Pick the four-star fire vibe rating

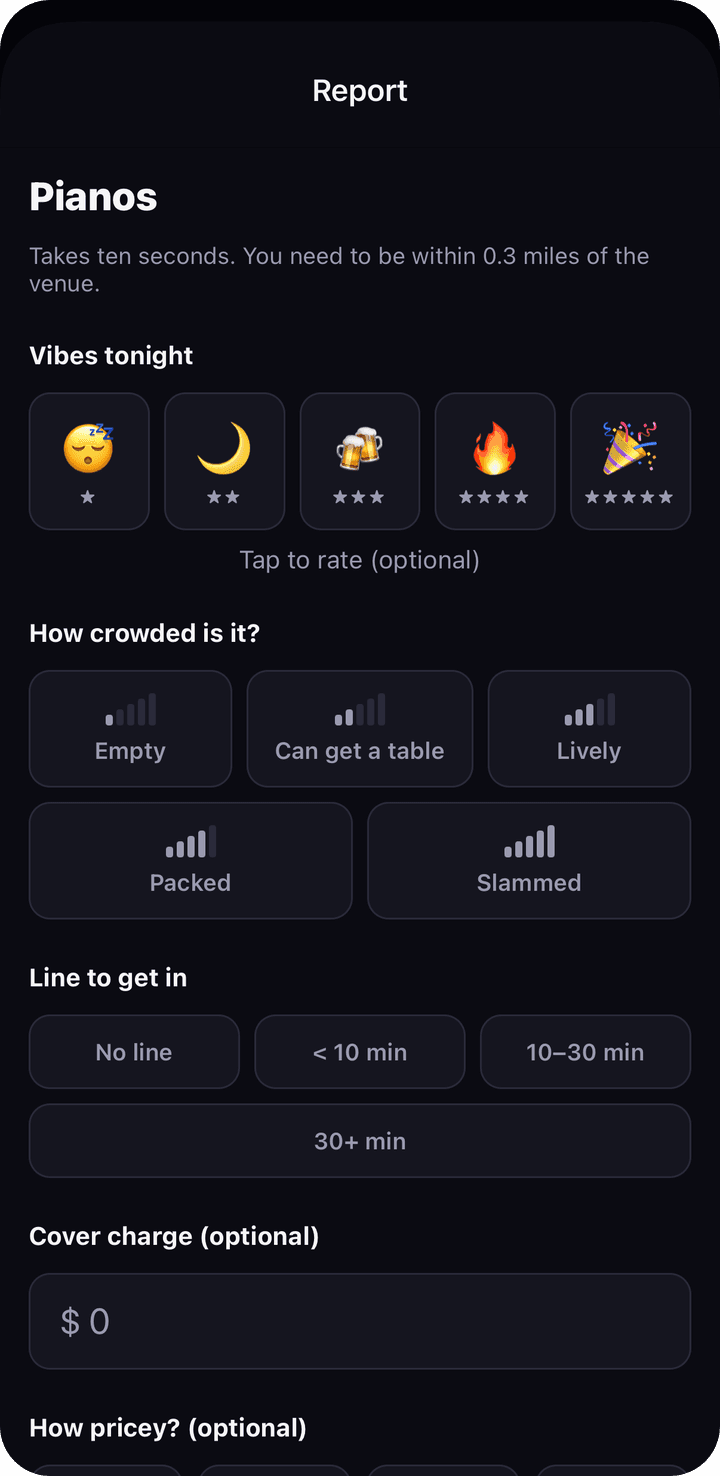click(x=495, y=461)
